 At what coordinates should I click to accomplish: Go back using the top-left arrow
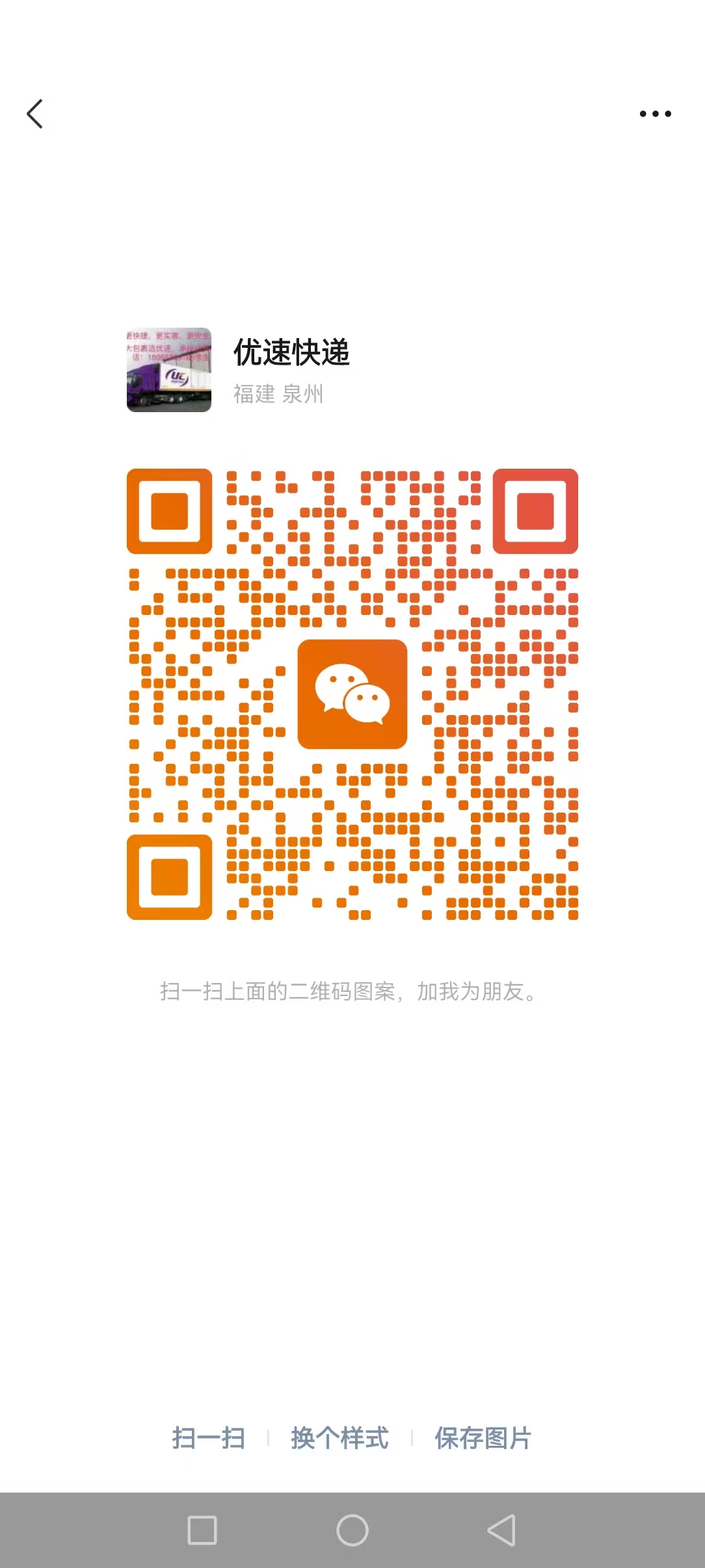point(35,114)
